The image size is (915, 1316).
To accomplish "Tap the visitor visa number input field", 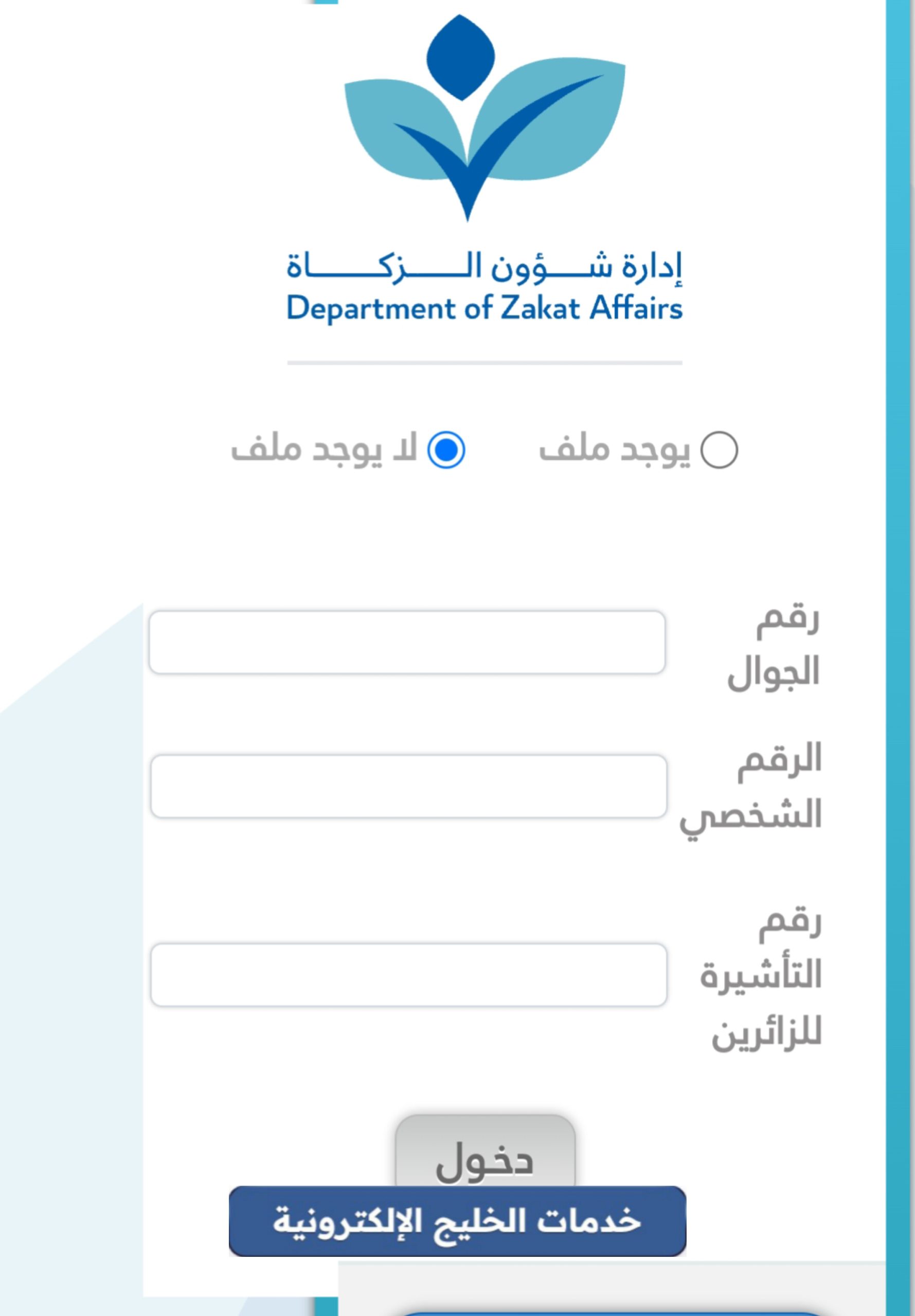I will tap(408, 975).
